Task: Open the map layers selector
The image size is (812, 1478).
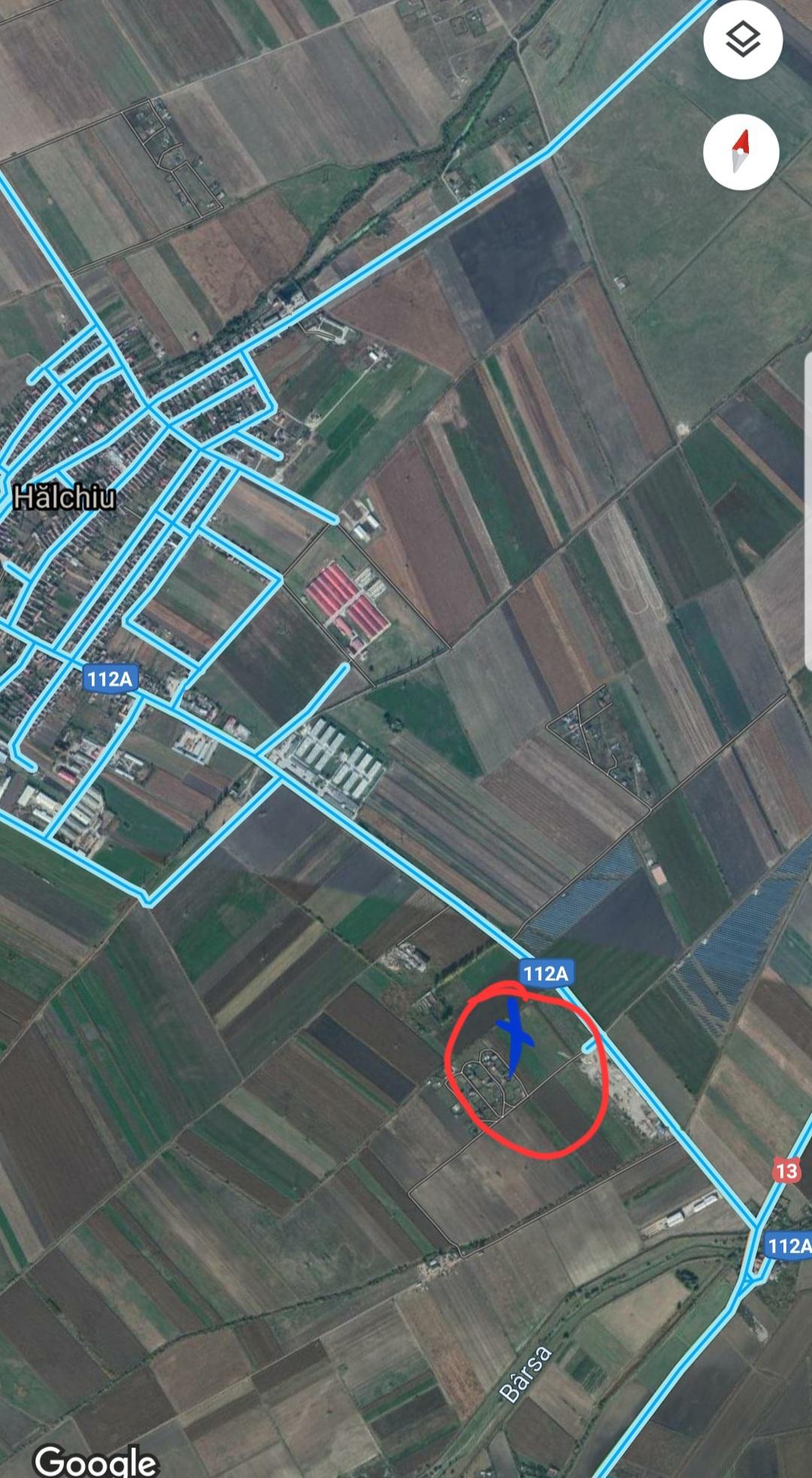Action: pyautogui.click(x=743, y=40)
